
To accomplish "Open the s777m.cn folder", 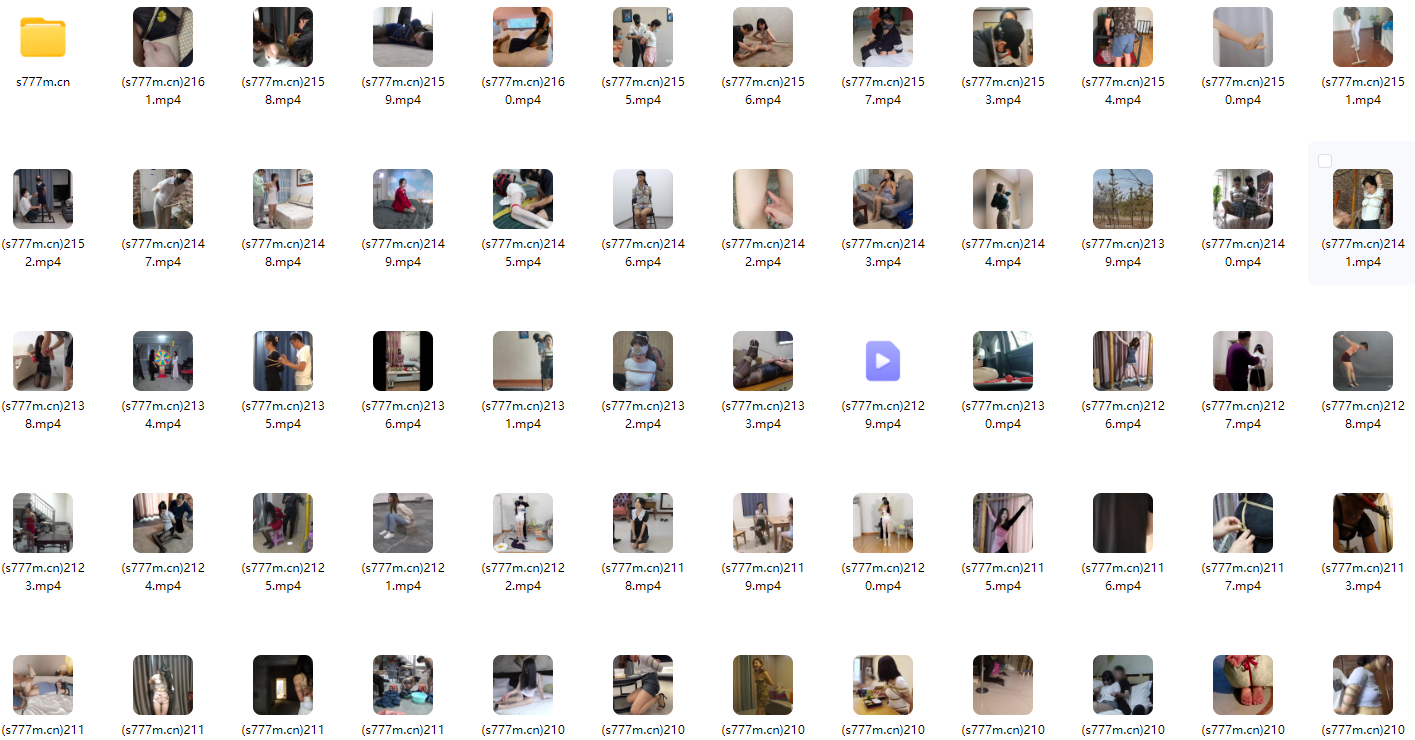I will 43,37.
